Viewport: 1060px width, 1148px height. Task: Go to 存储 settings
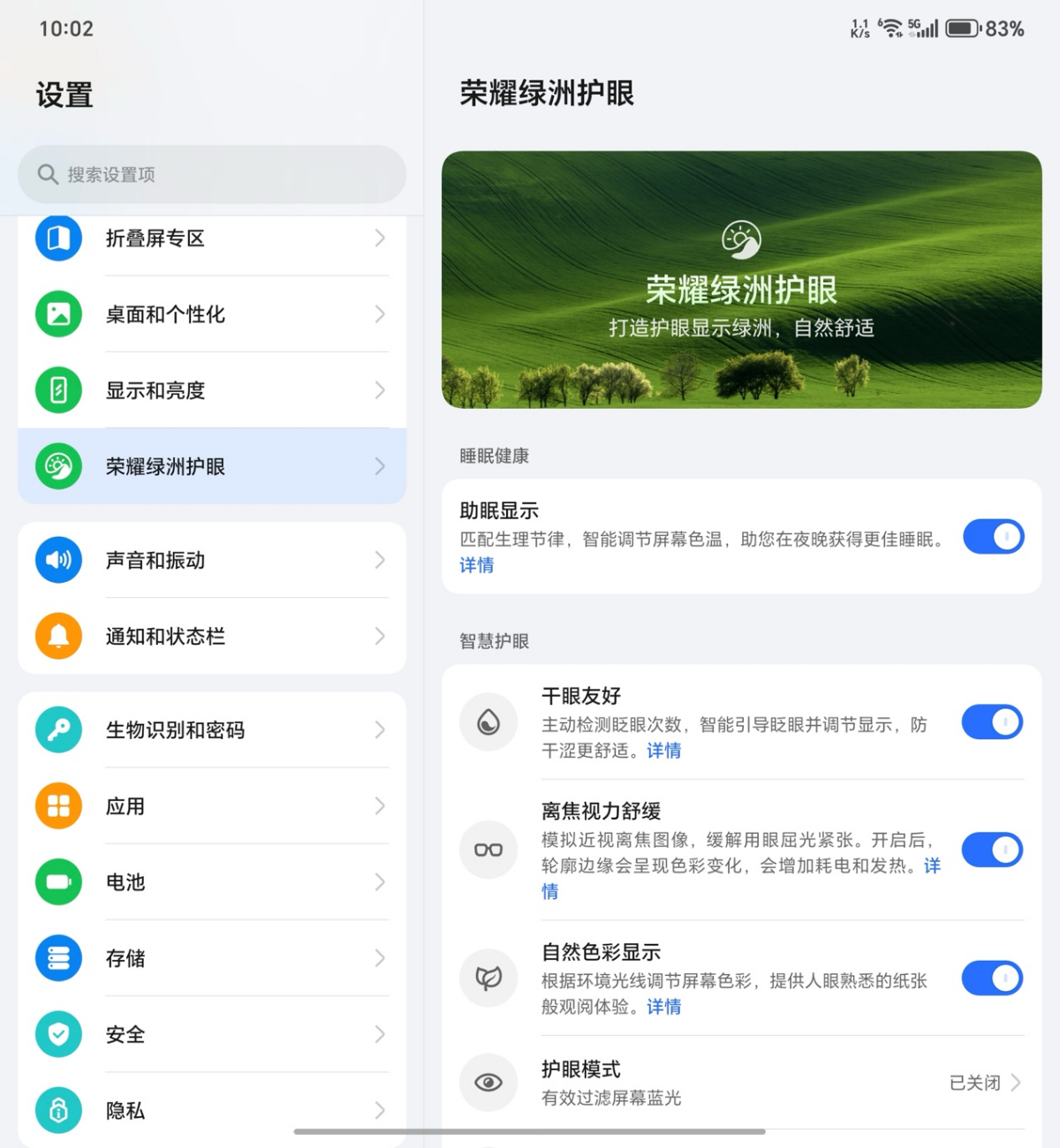click(x=212, y=958)
